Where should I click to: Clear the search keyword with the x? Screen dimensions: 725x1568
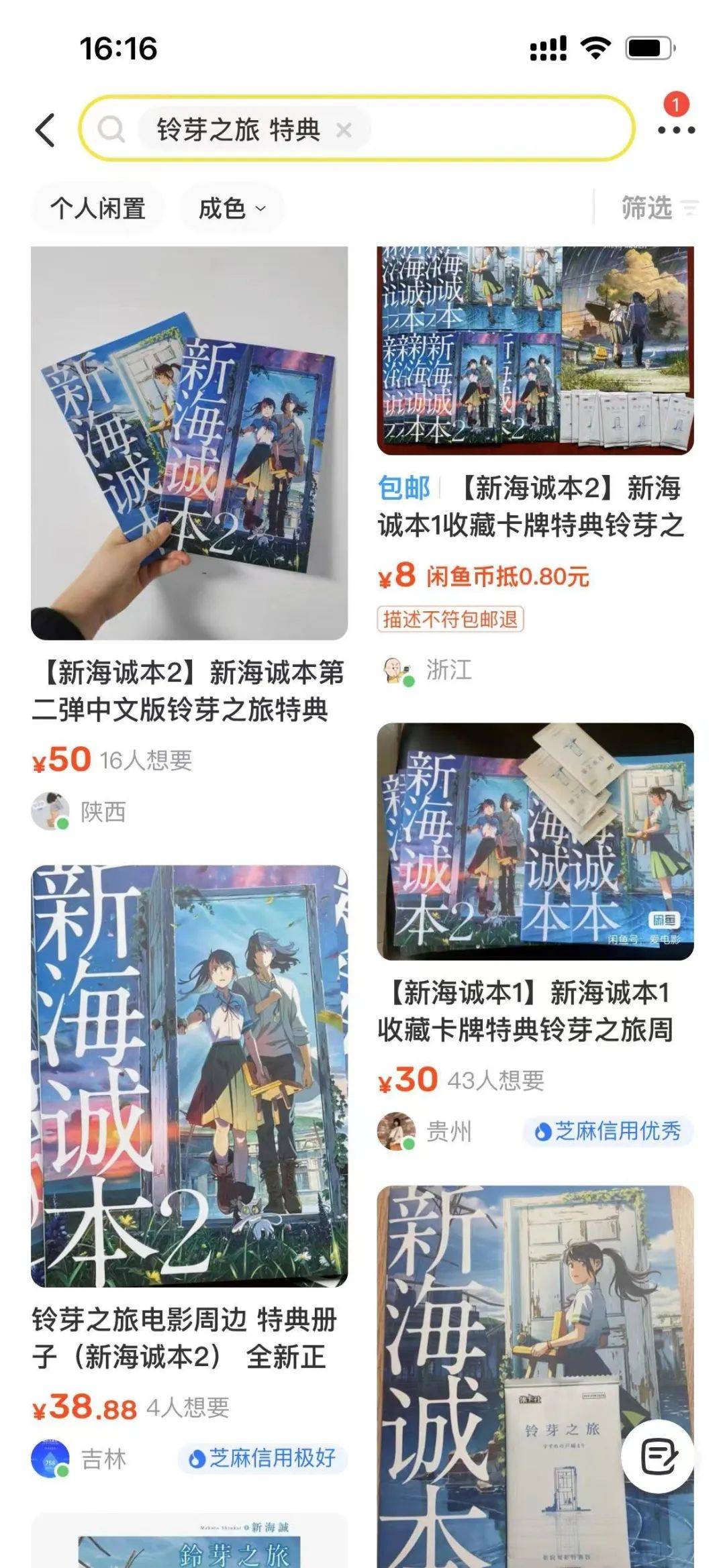point(344,129)
